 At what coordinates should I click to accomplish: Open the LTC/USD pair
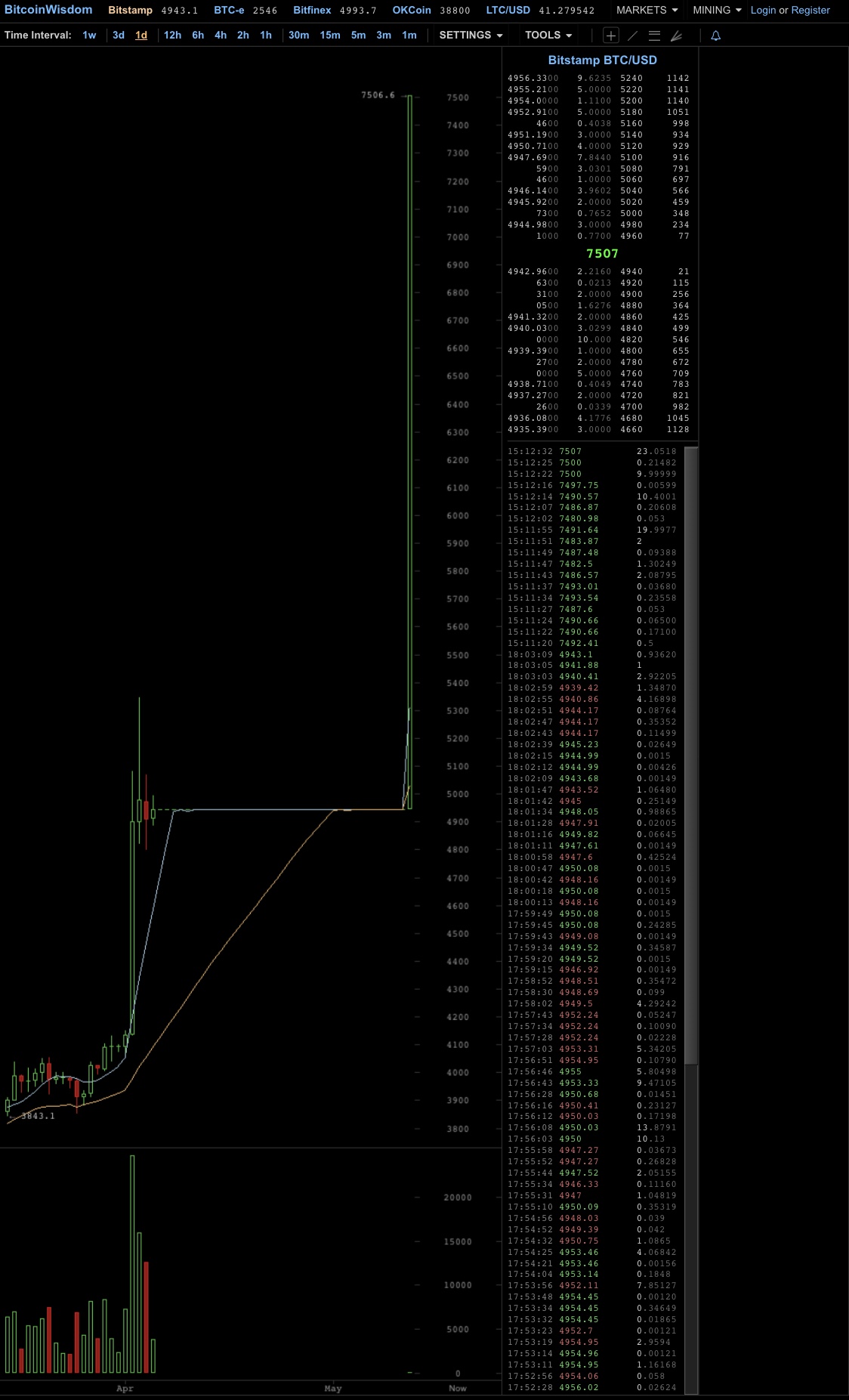click(x=508, y=11)
